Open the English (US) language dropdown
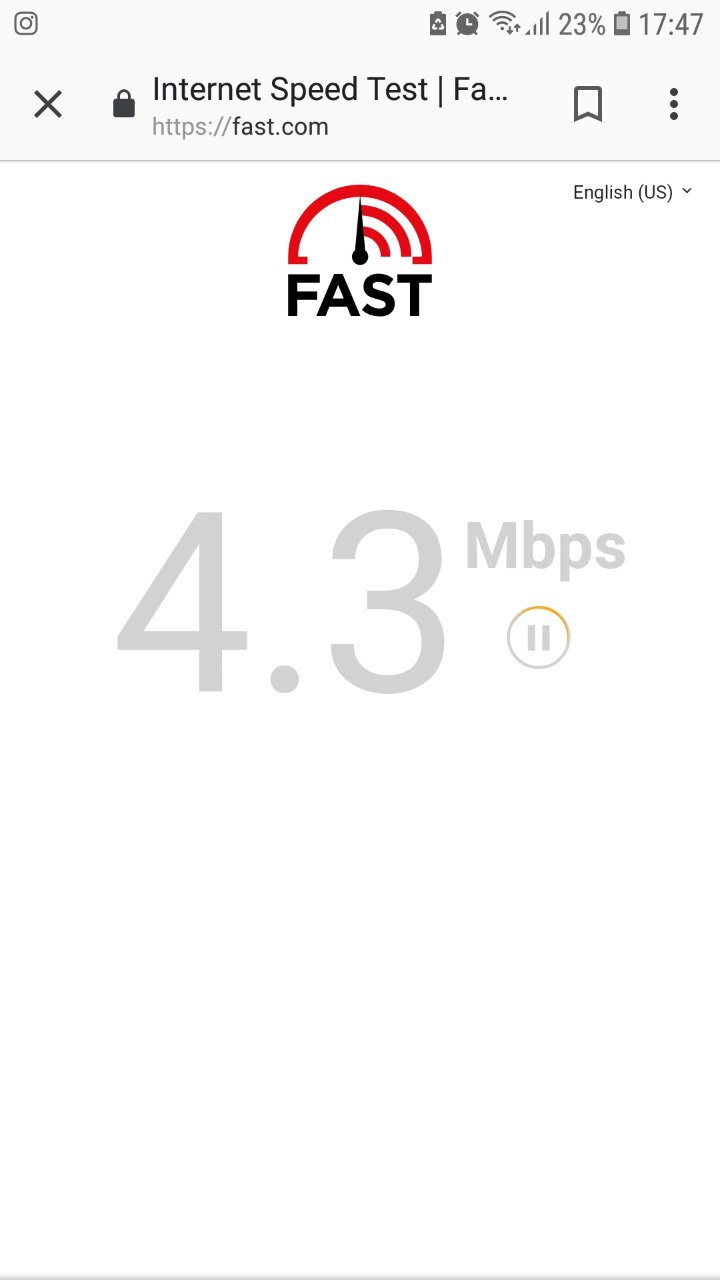Viewport: 720px width, 1280px height. pyautogui.click(x=632, y=192)
